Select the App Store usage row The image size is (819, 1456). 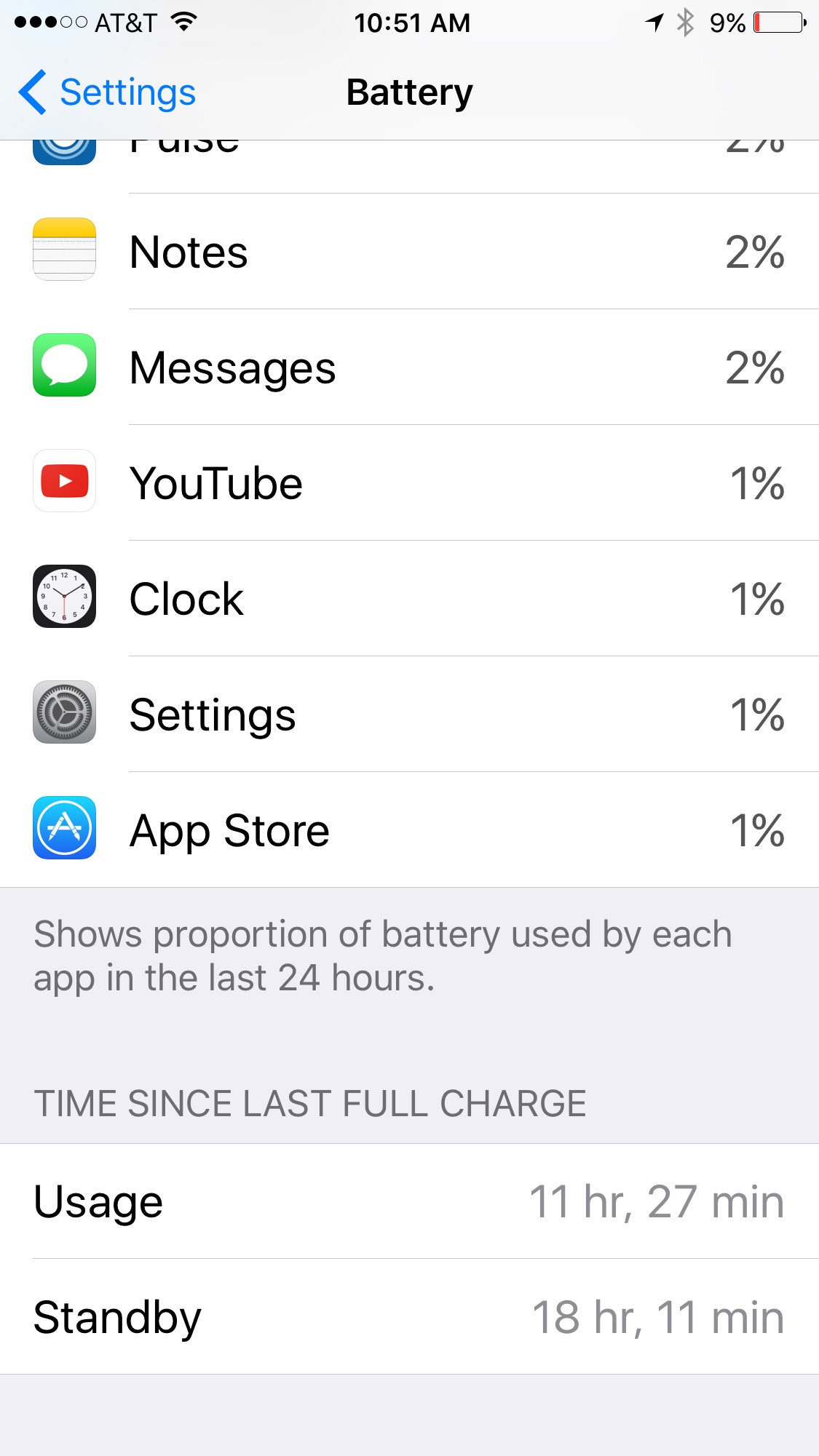(409, 830)
